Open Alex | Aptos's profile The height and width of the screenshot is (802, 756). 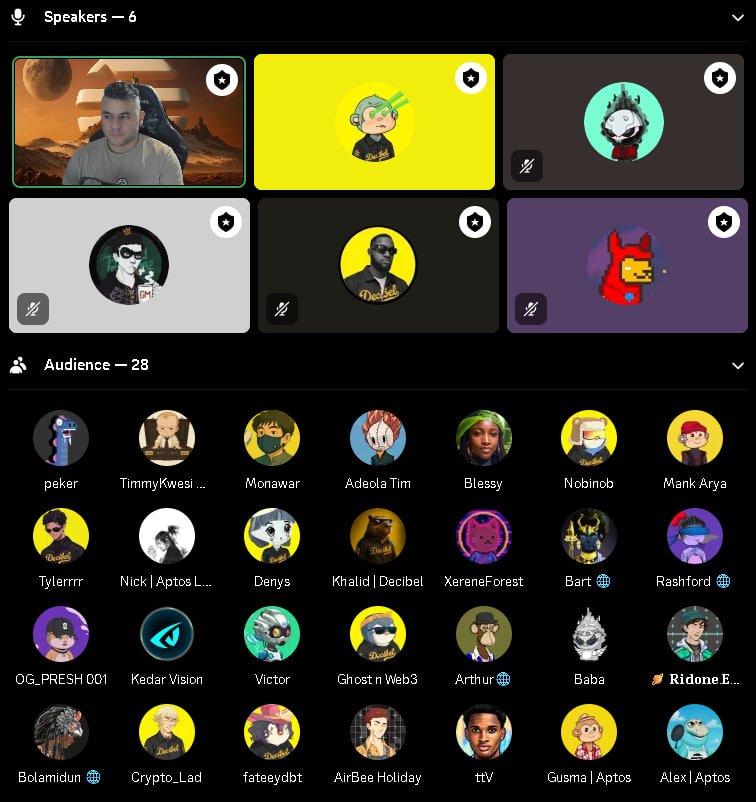(695, 733)
